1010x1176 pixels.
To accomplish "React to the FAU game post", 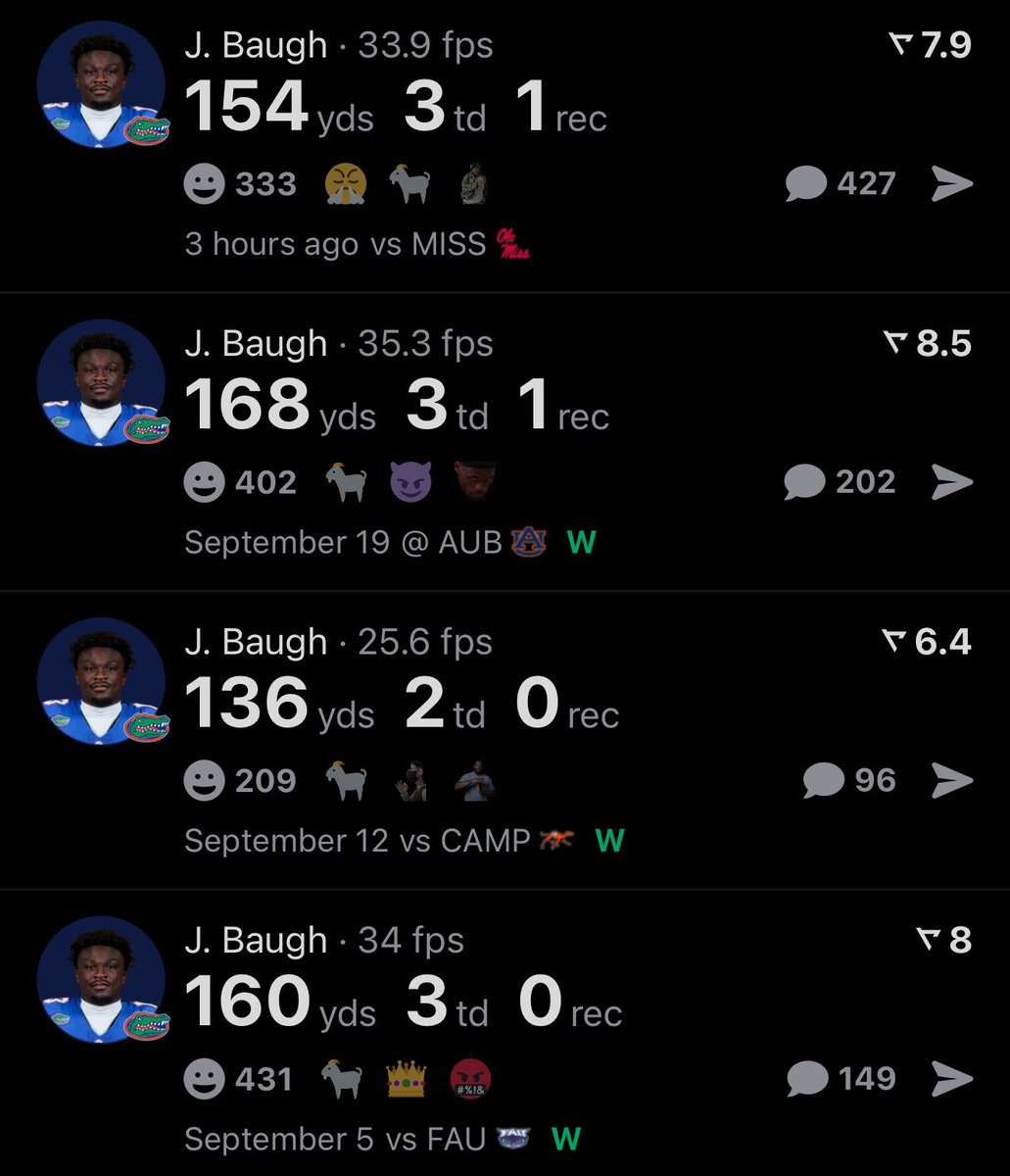I will click(x=205, y=1079).
